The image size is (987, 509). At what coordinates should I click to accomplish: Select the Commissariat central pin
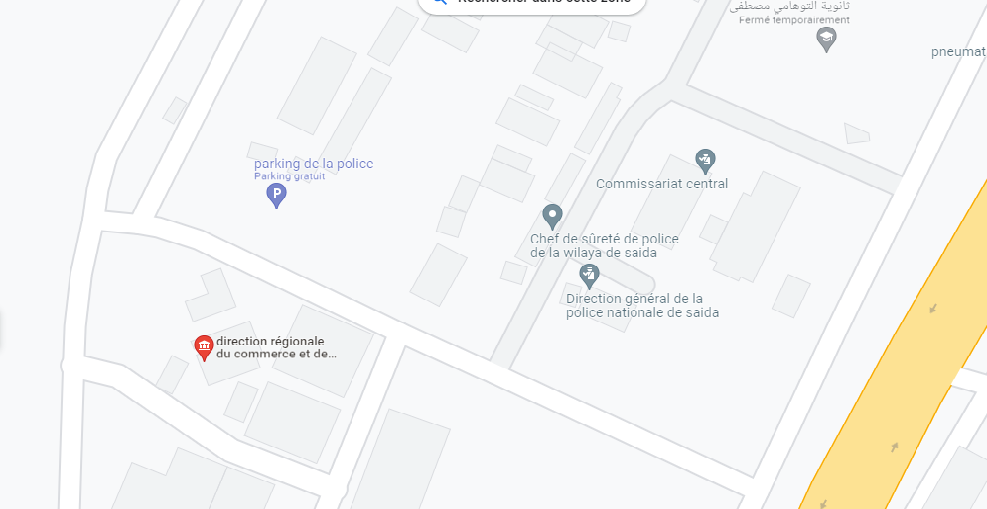tap(705, 160)
